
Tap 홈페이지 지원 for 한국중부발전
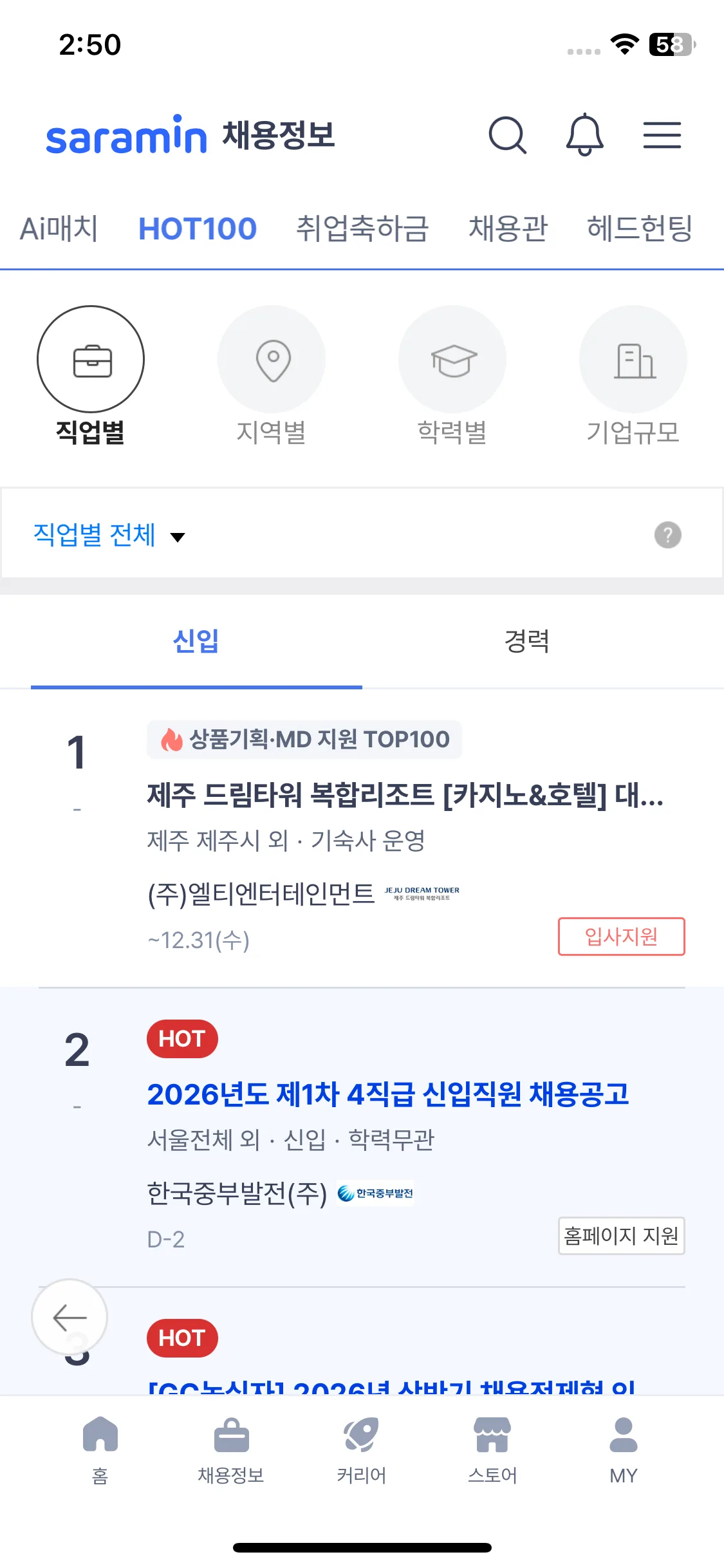[x=621, y=1236]
